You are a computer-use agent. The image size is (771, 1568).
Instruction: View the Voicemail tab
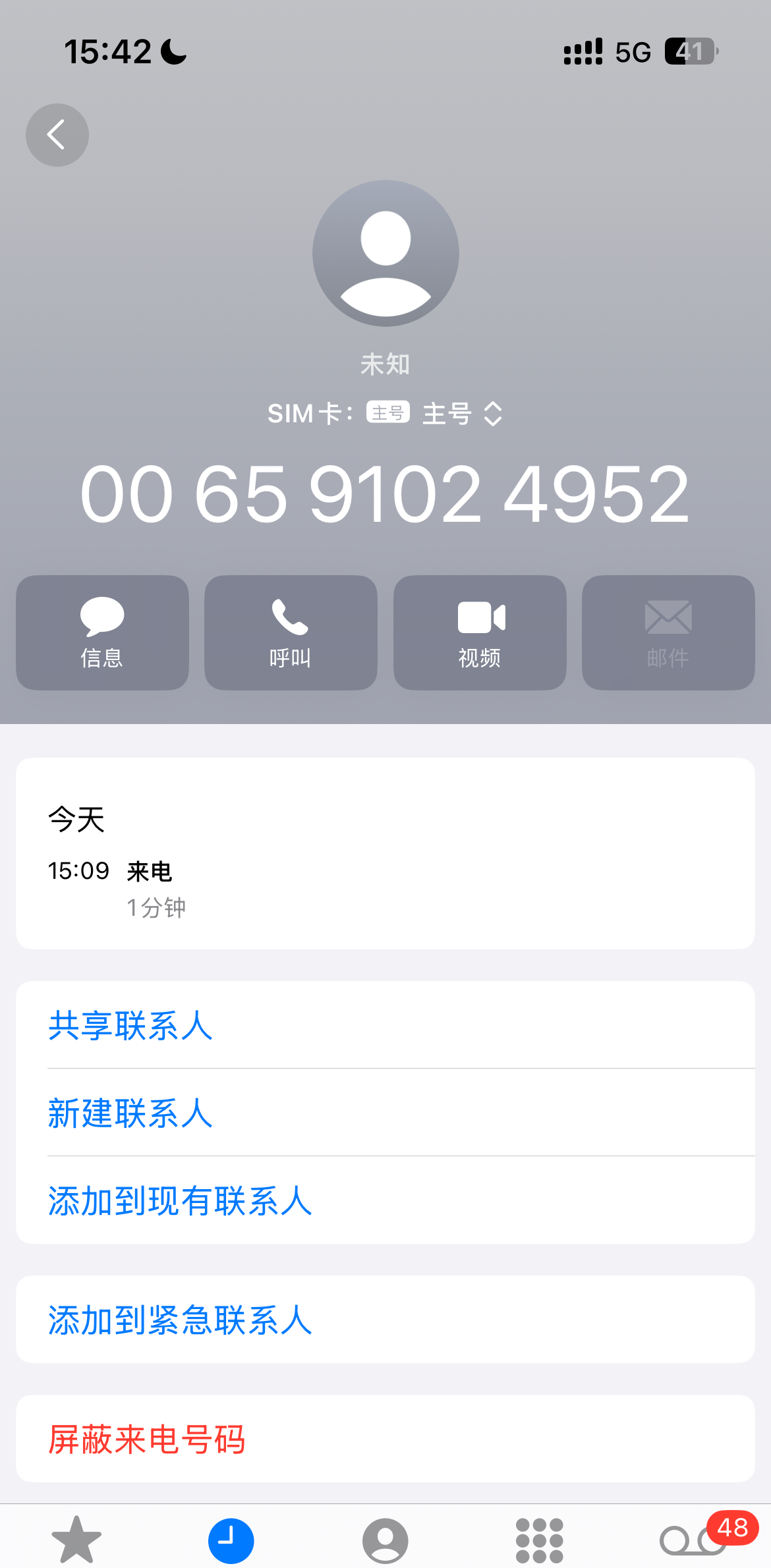coord(692,1540)
